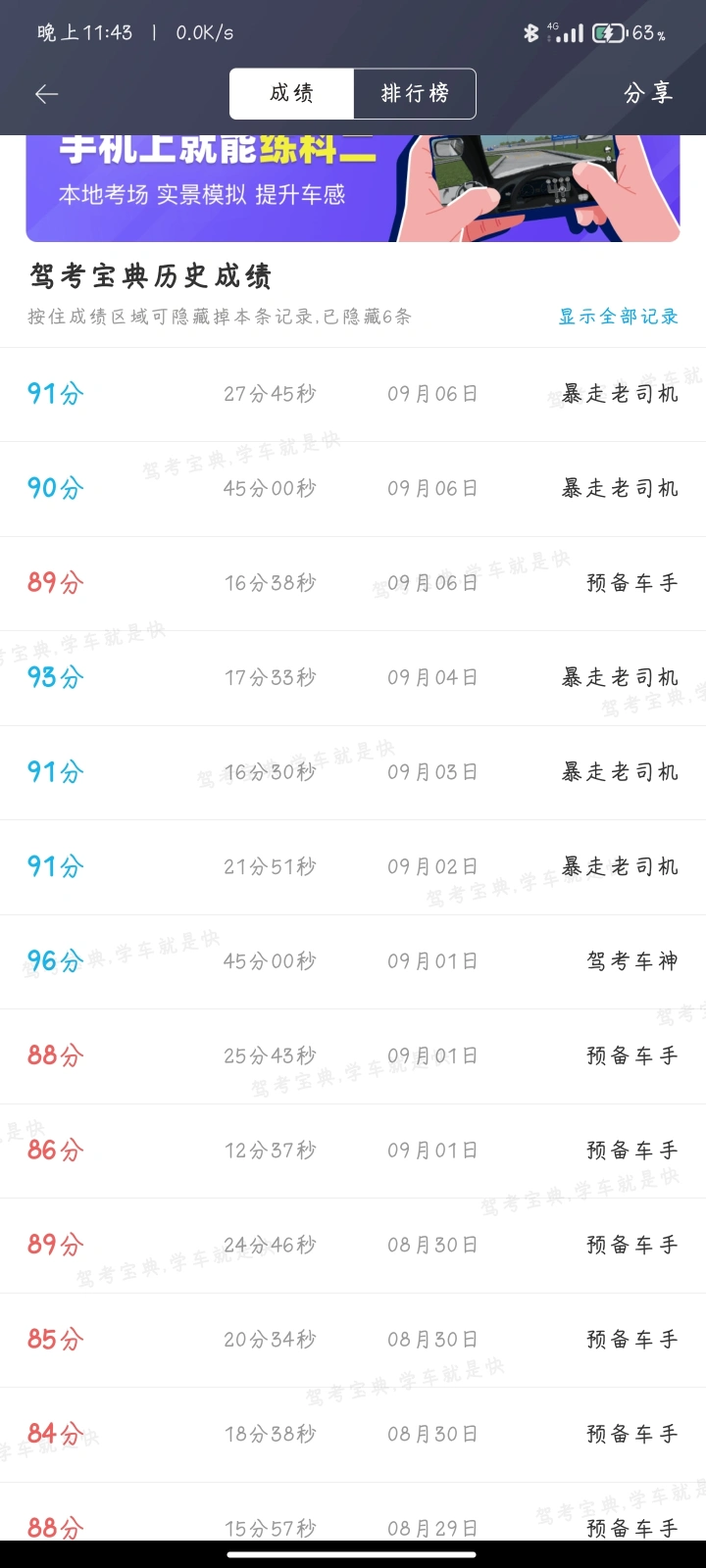
Task: Tap 分享 to share results
Action: point(648,93)
